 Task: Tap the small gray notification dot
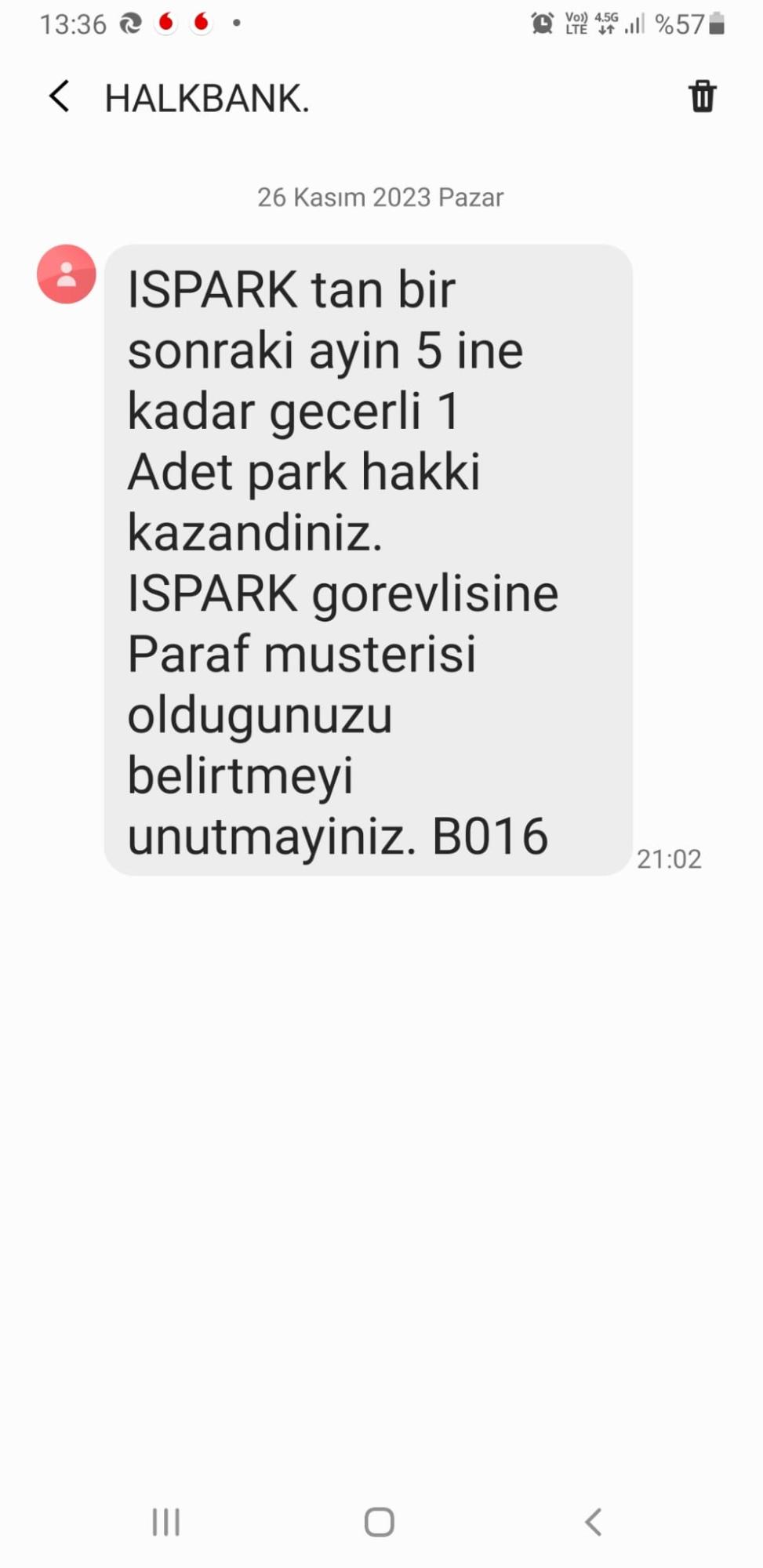tap(234, 24)
